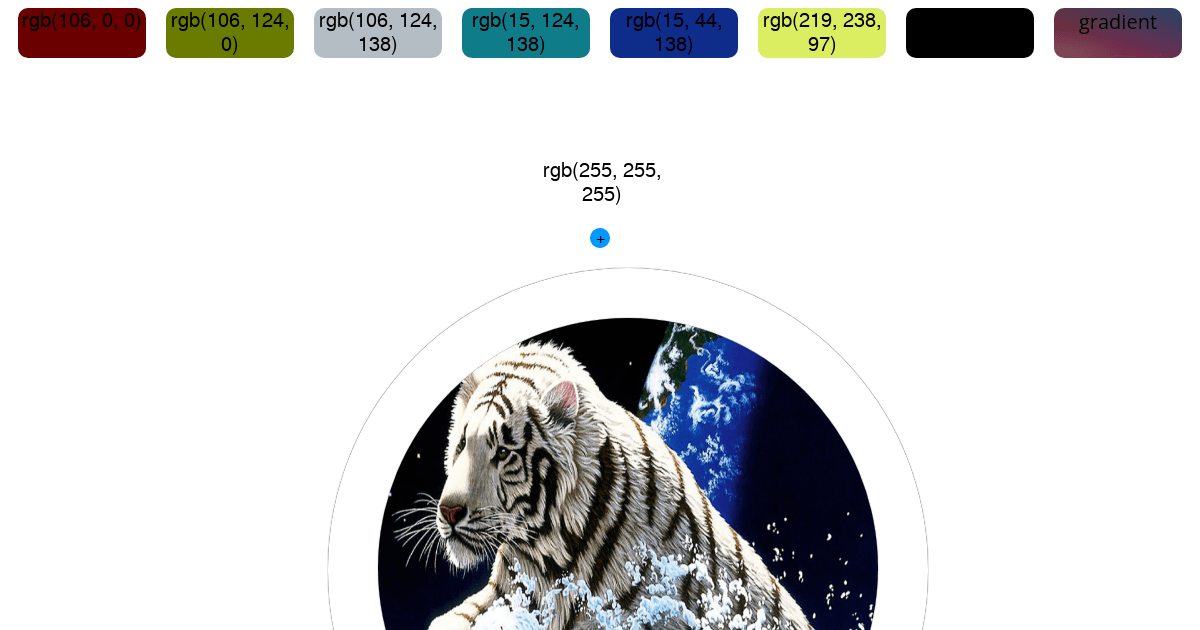Pick the rgb(106, 124, 138) gray swatch
The height and width of the screenshot is (630, 1200).
378,33
